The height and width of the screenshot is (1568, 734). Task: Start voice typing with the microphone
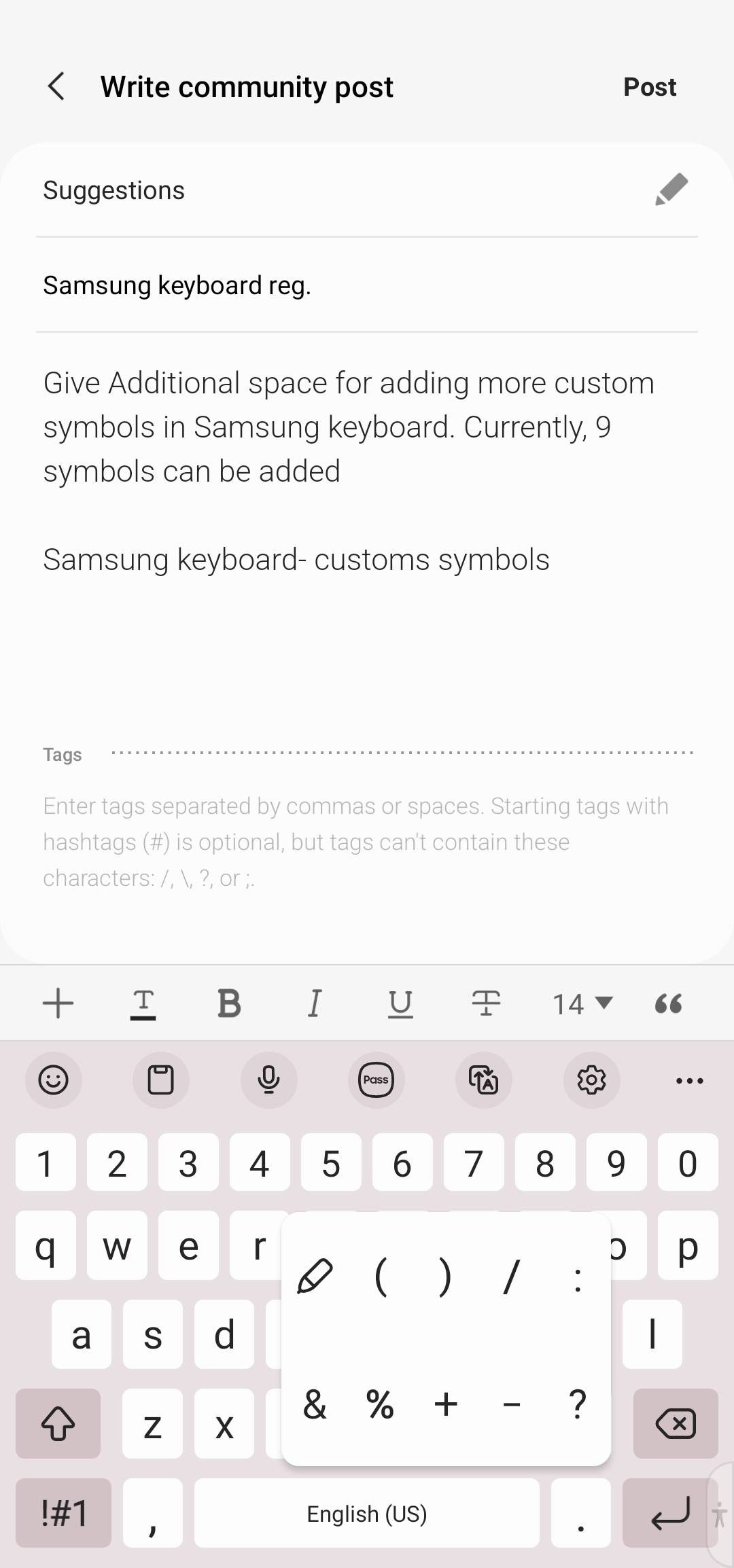268,1080
